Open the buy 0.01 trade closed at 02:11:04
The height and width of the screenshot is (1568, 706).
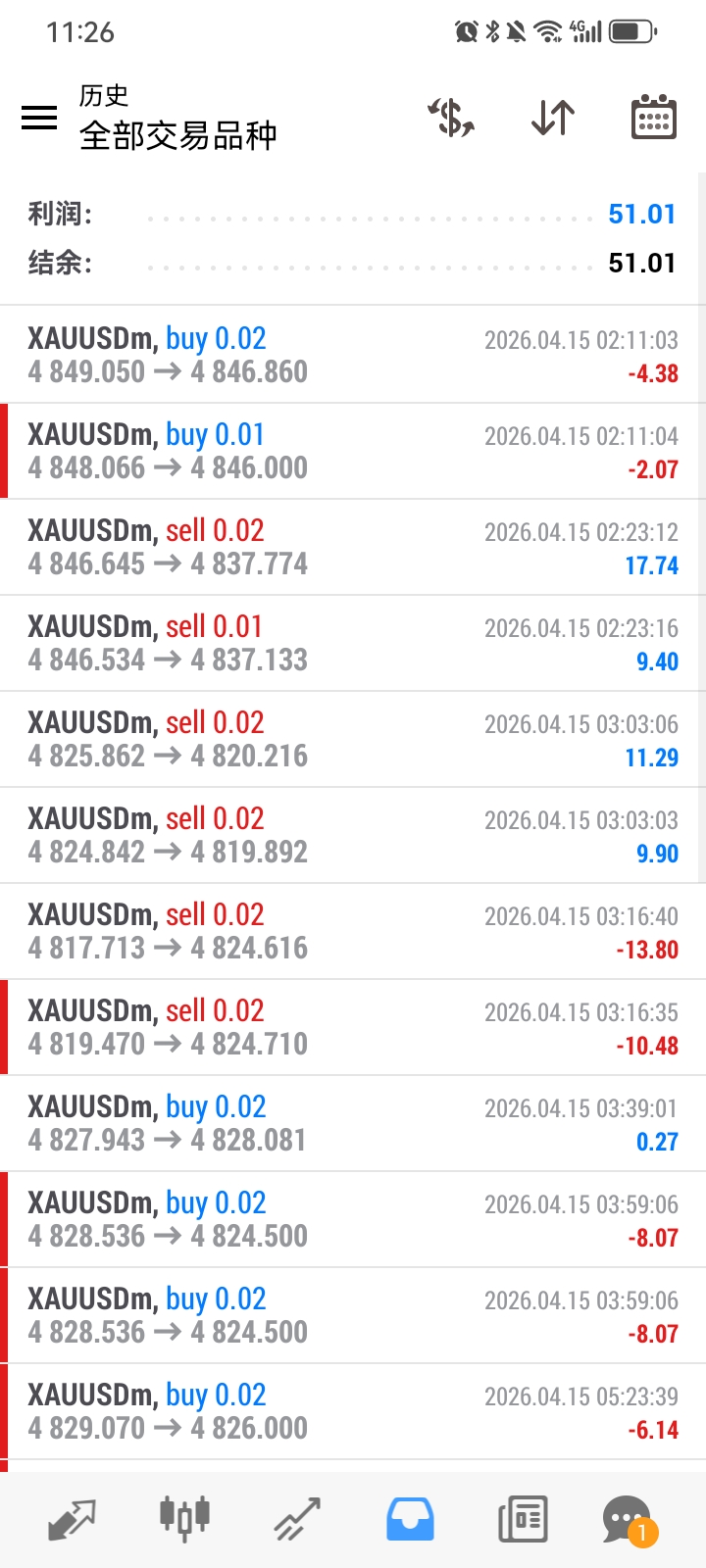[x=353, y=451]
